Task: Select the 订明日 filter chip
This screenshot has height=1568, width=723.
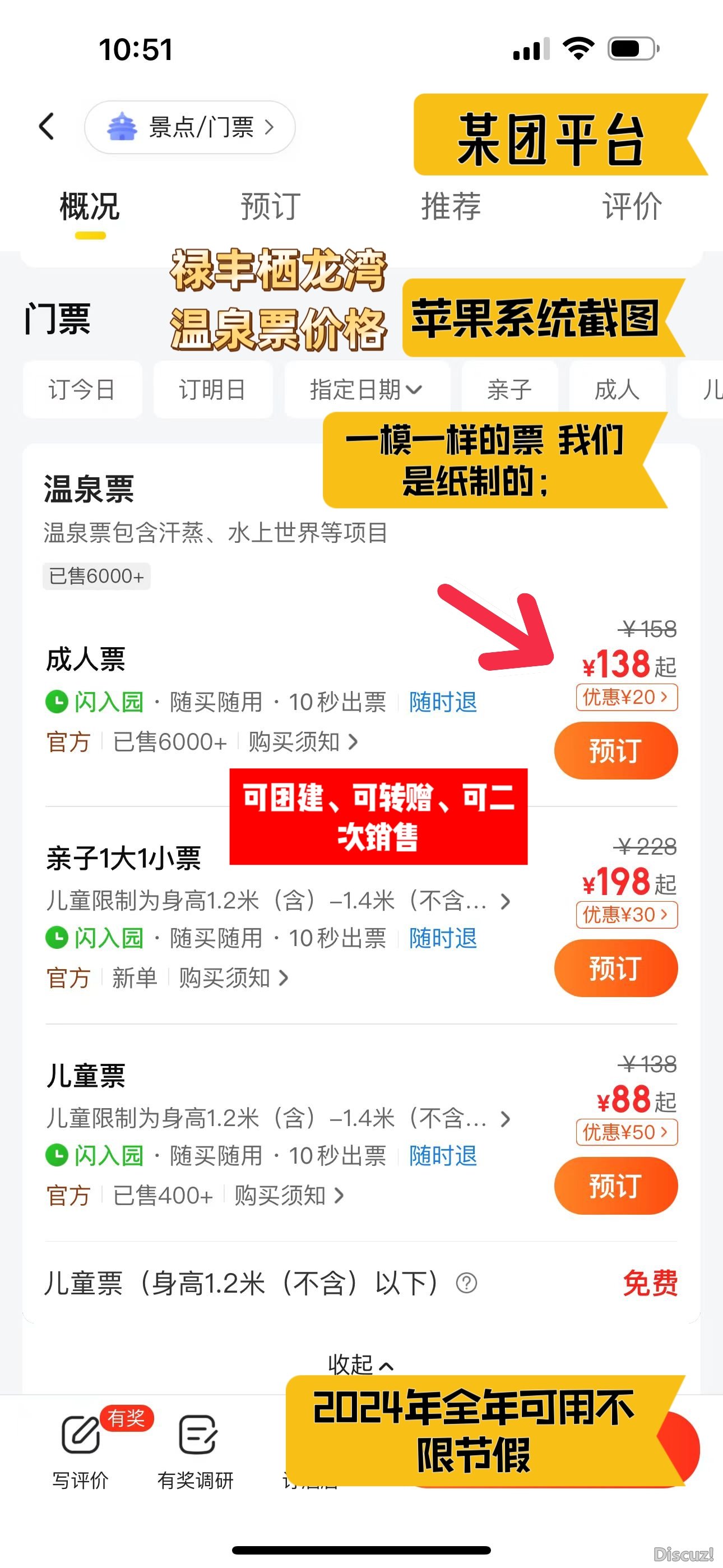Action: (212, 390)
